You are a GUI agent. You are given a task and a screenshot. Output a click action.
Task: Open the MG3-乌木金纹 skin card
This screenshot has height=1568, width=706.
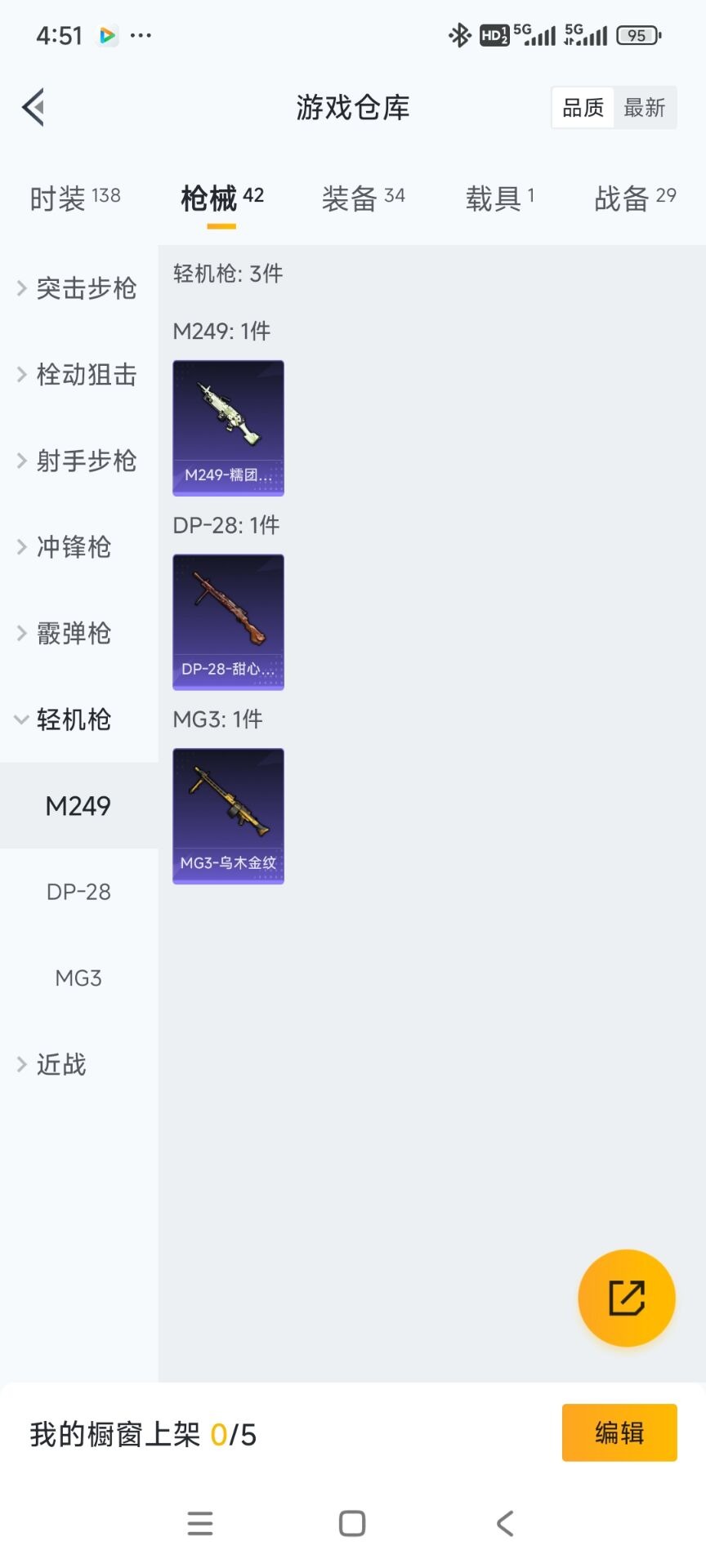coord(228,816)
